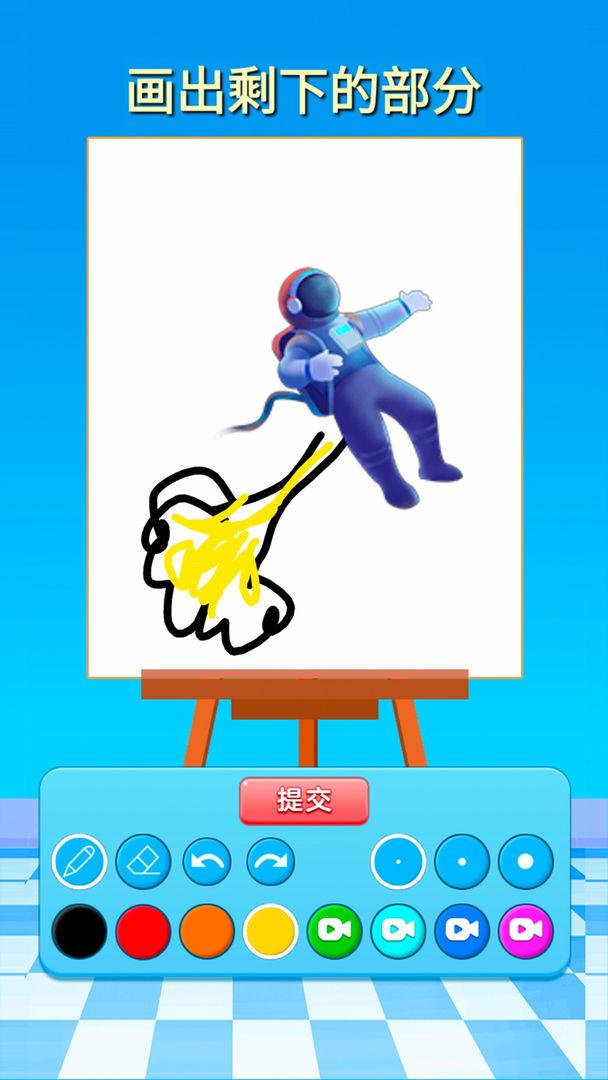This screenshot has height=1080, width=608.
Task: Unlock cyan color via video ad
Action: coord(398,931)
